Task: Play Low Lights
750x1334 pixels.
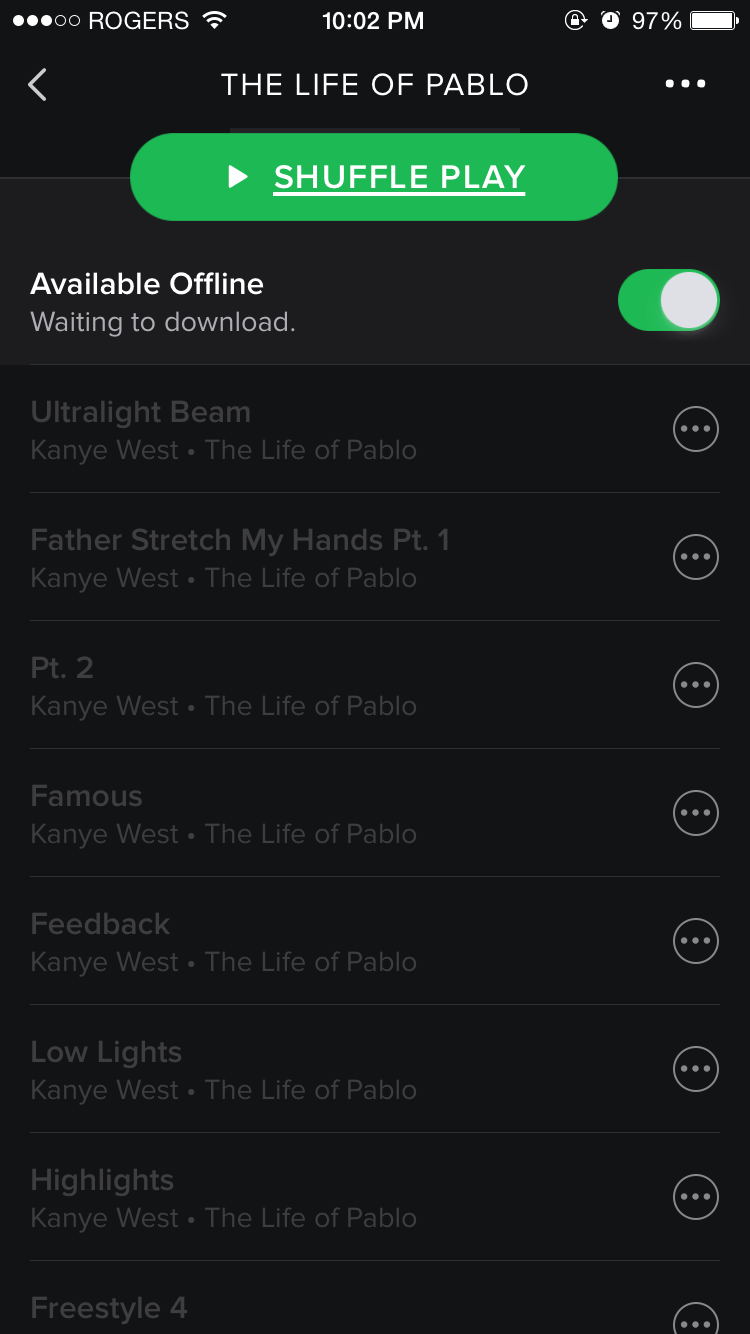Action: click(300, 1069)
